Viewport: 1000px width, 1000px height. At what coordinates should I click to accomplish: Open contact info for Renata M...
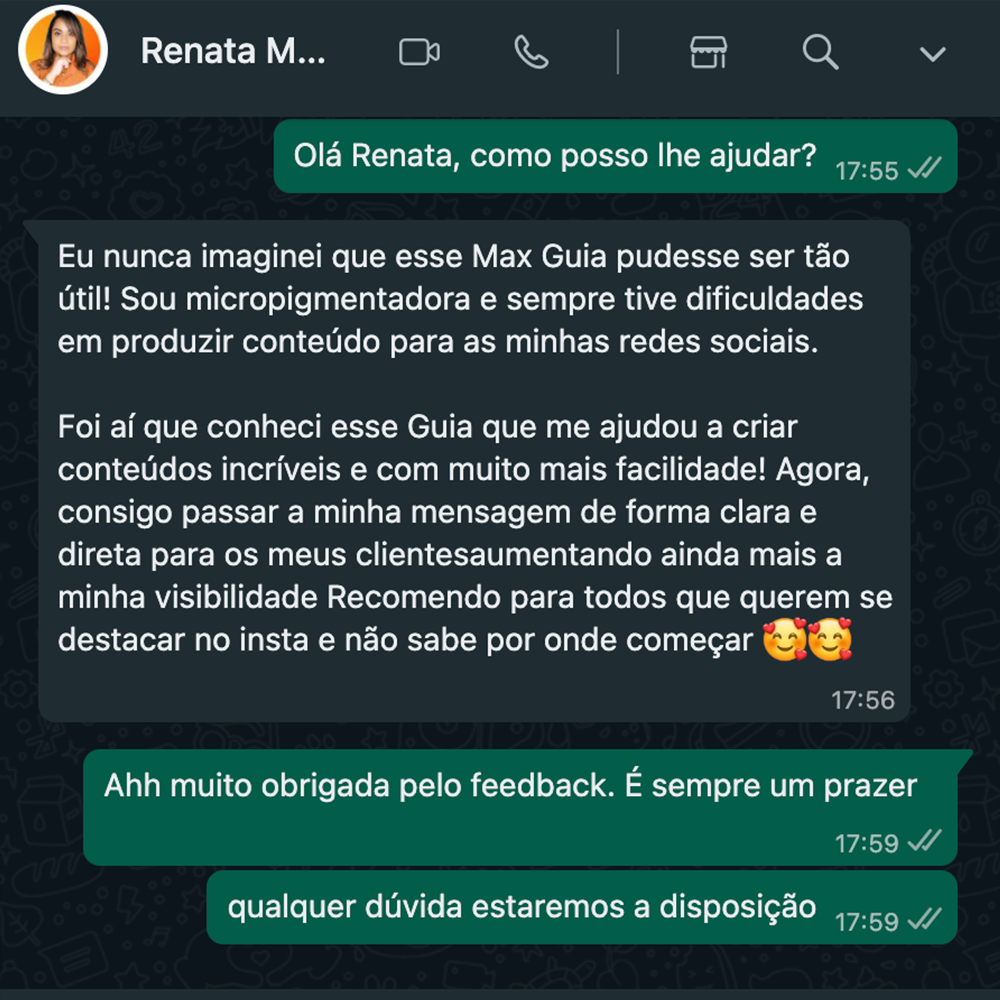pos(232,52)
